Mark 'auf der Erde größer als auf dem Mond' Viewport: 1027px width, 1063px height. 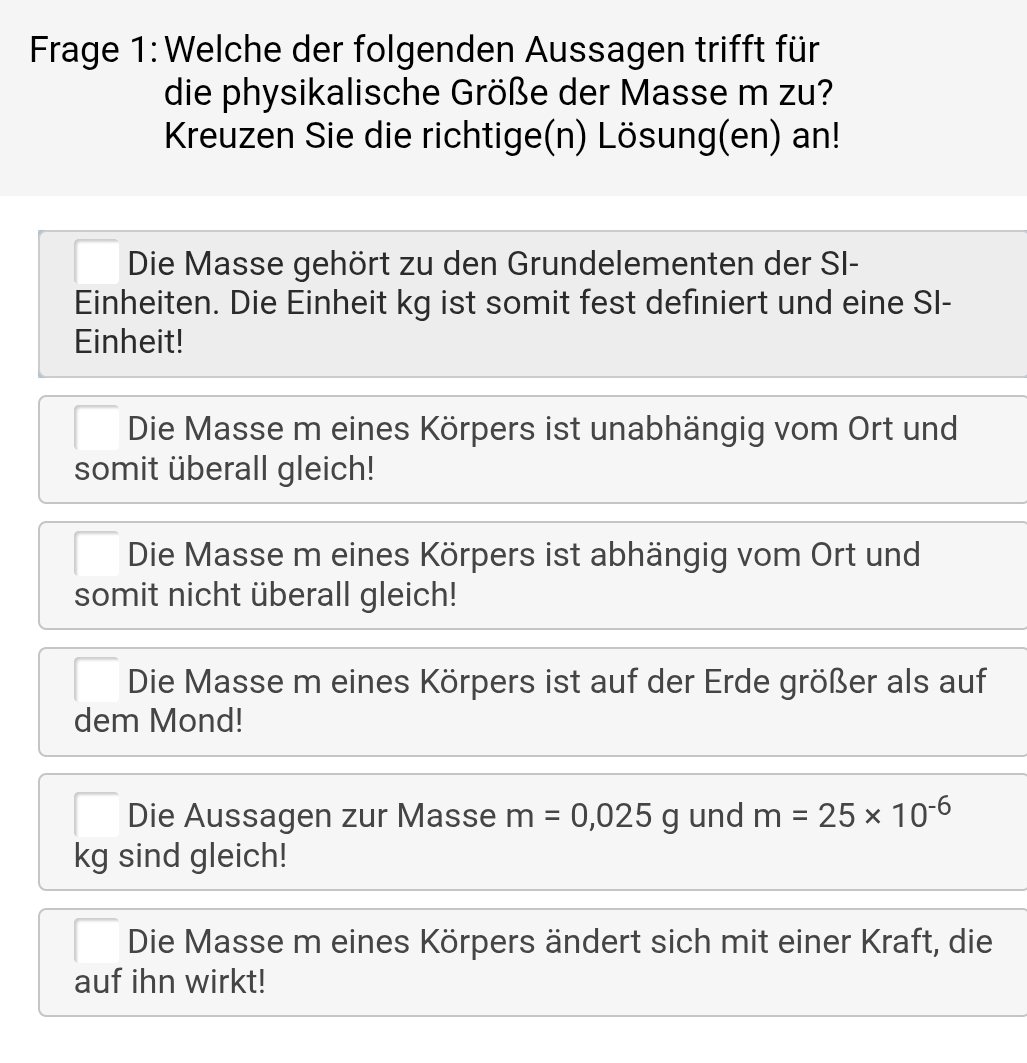coord(98,680)
